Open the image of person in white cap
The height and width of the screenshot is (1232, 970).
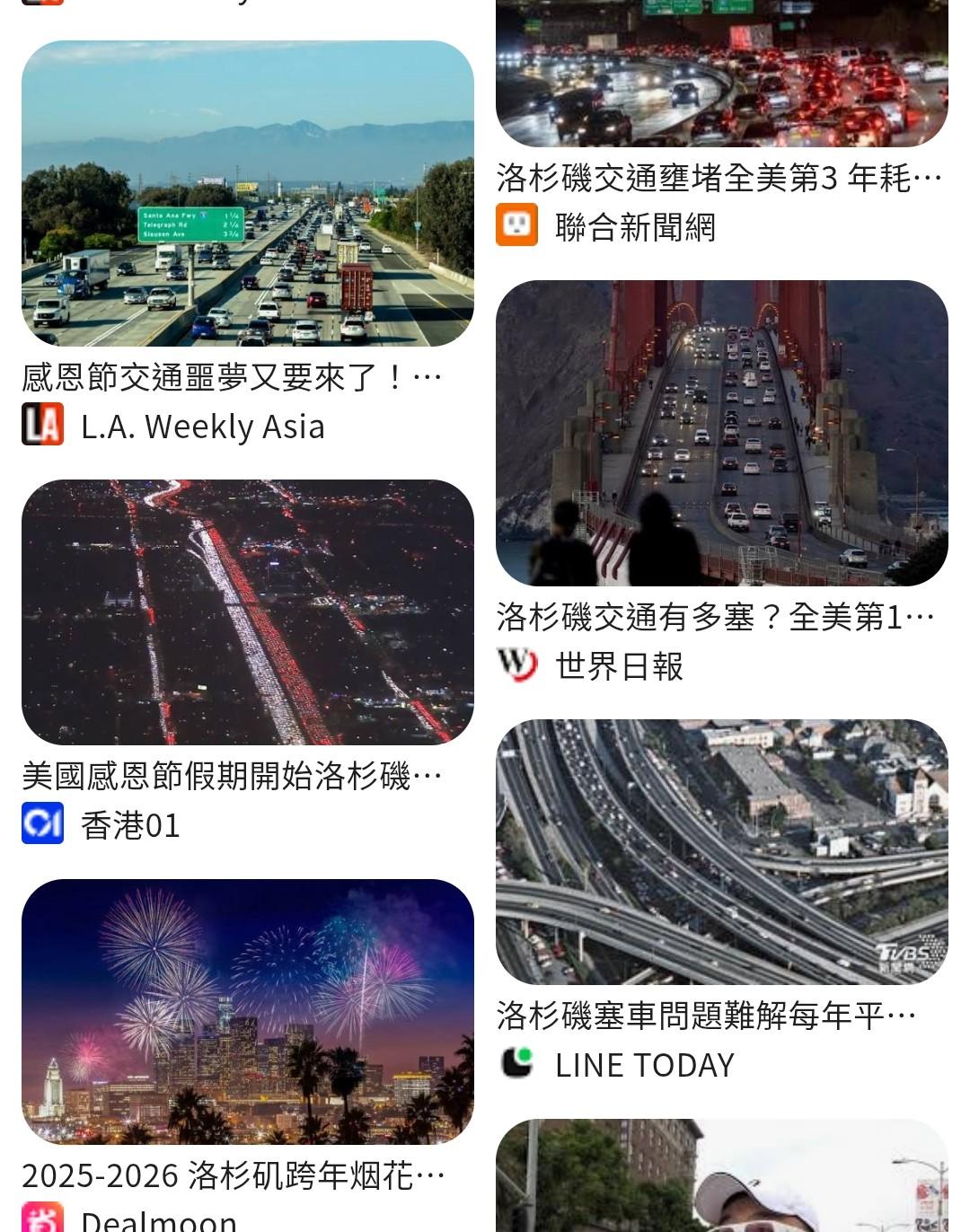coord(721,1176)
